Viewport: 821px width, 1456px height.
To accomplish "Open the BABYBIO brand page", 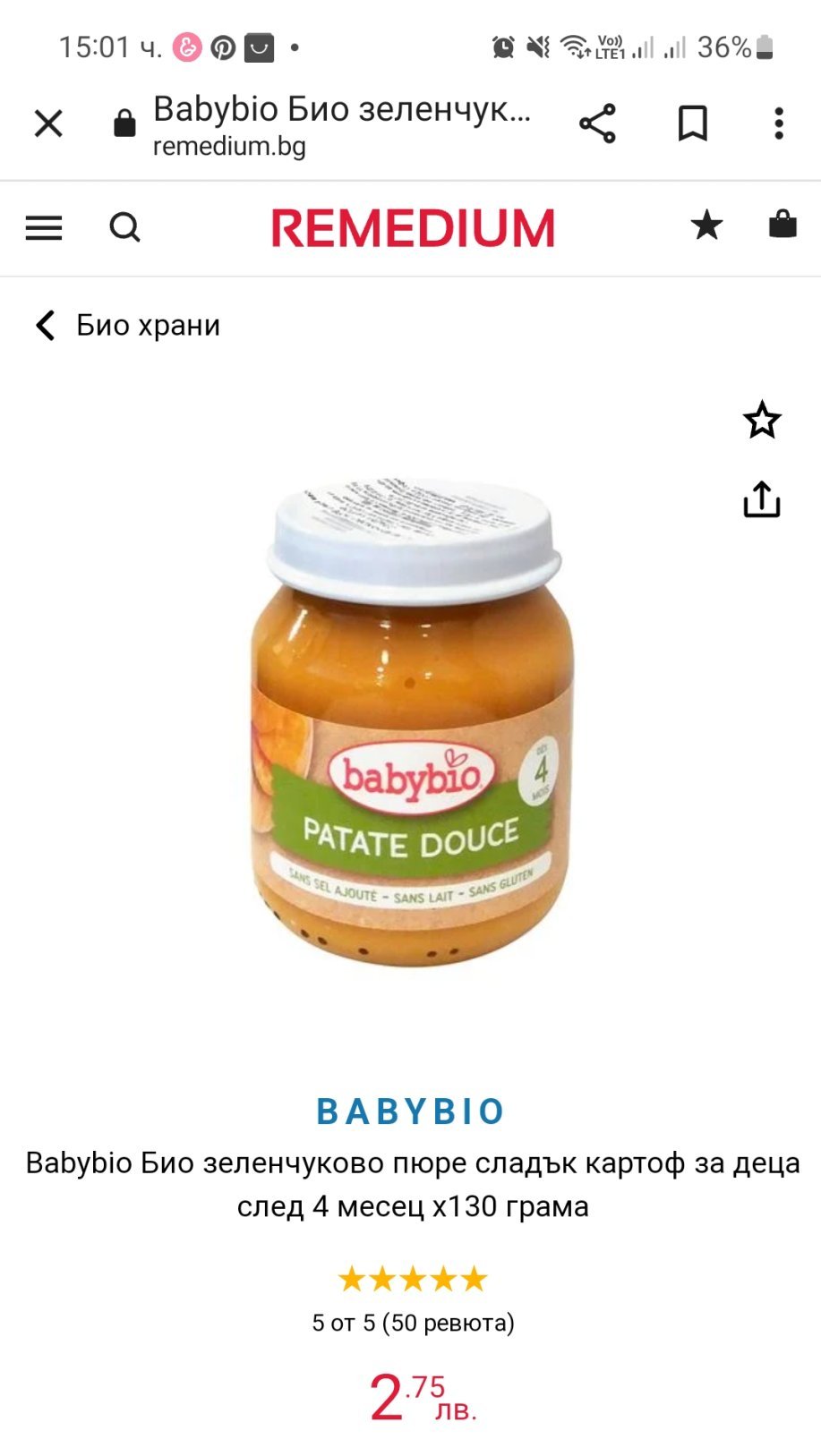I will tap(411, 1111).
